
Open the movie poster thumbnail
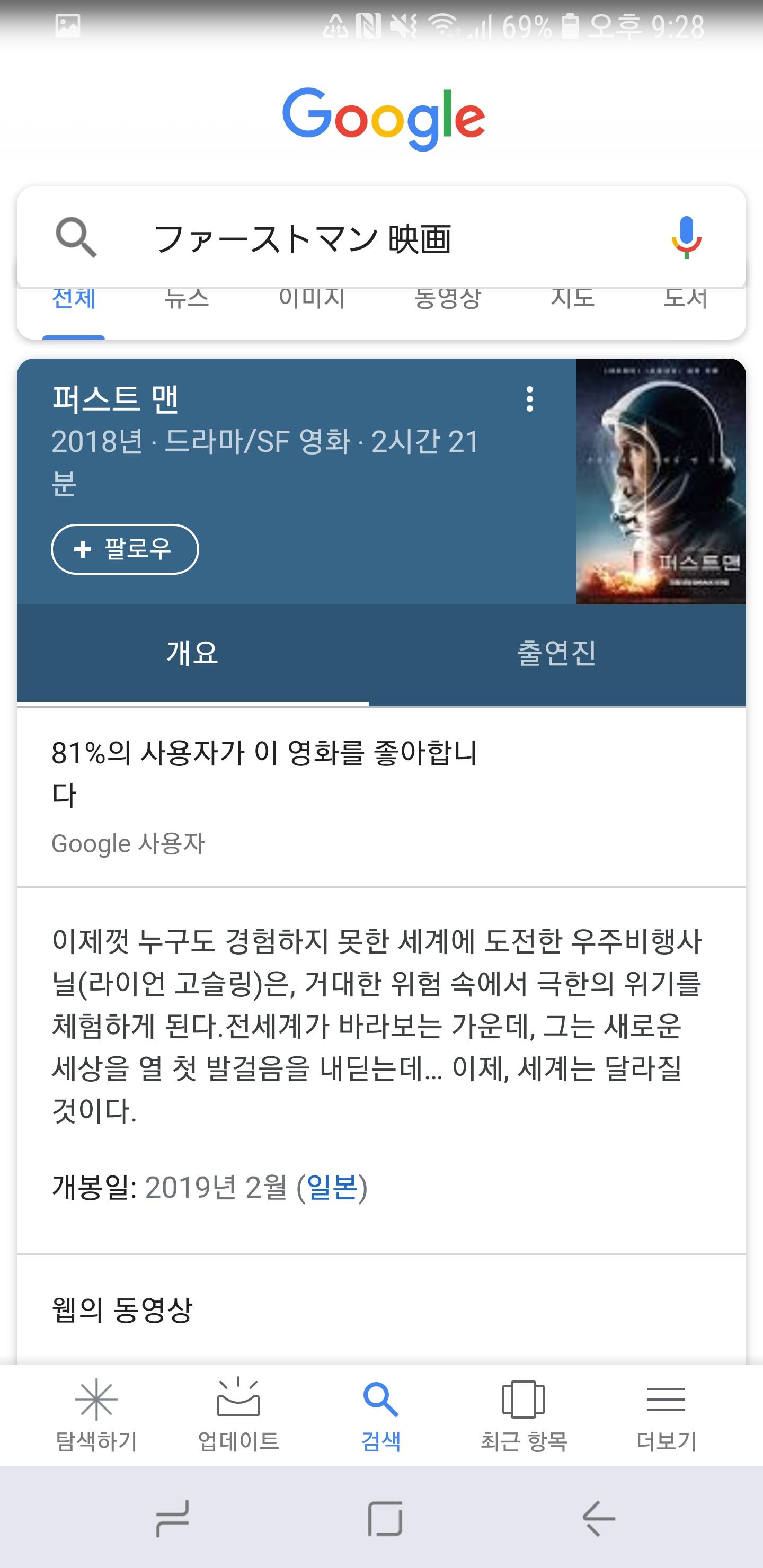coord(661,482)
